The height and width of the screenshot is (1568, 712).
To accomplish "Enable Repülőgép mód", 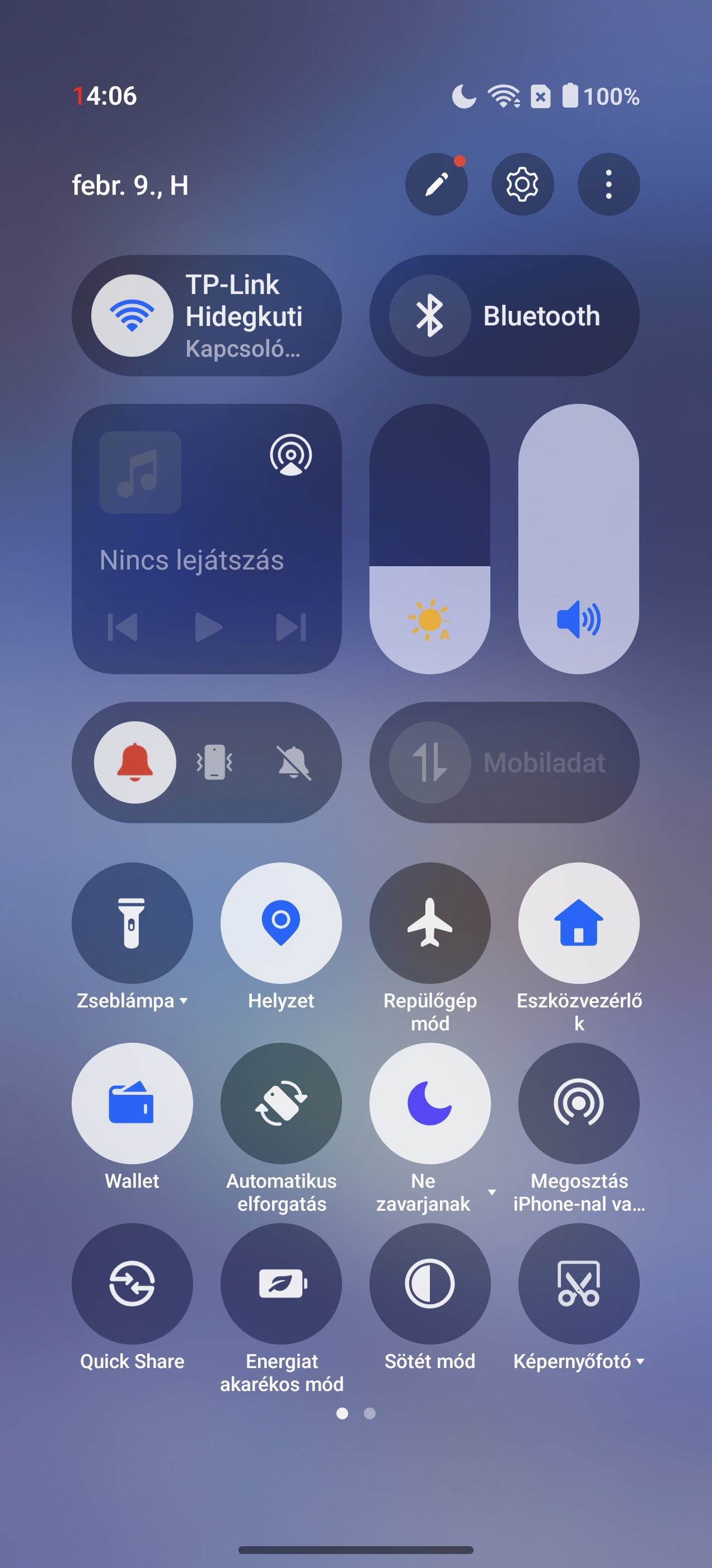I will tap(430, 923).
